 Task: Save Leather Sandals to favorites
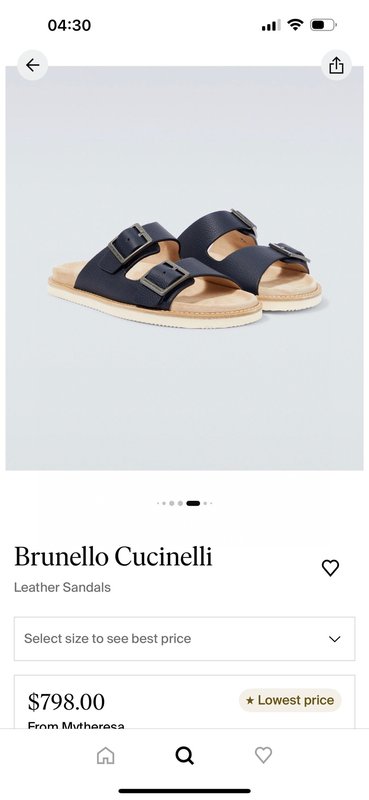pyautogui.click(x=330, y=568)
